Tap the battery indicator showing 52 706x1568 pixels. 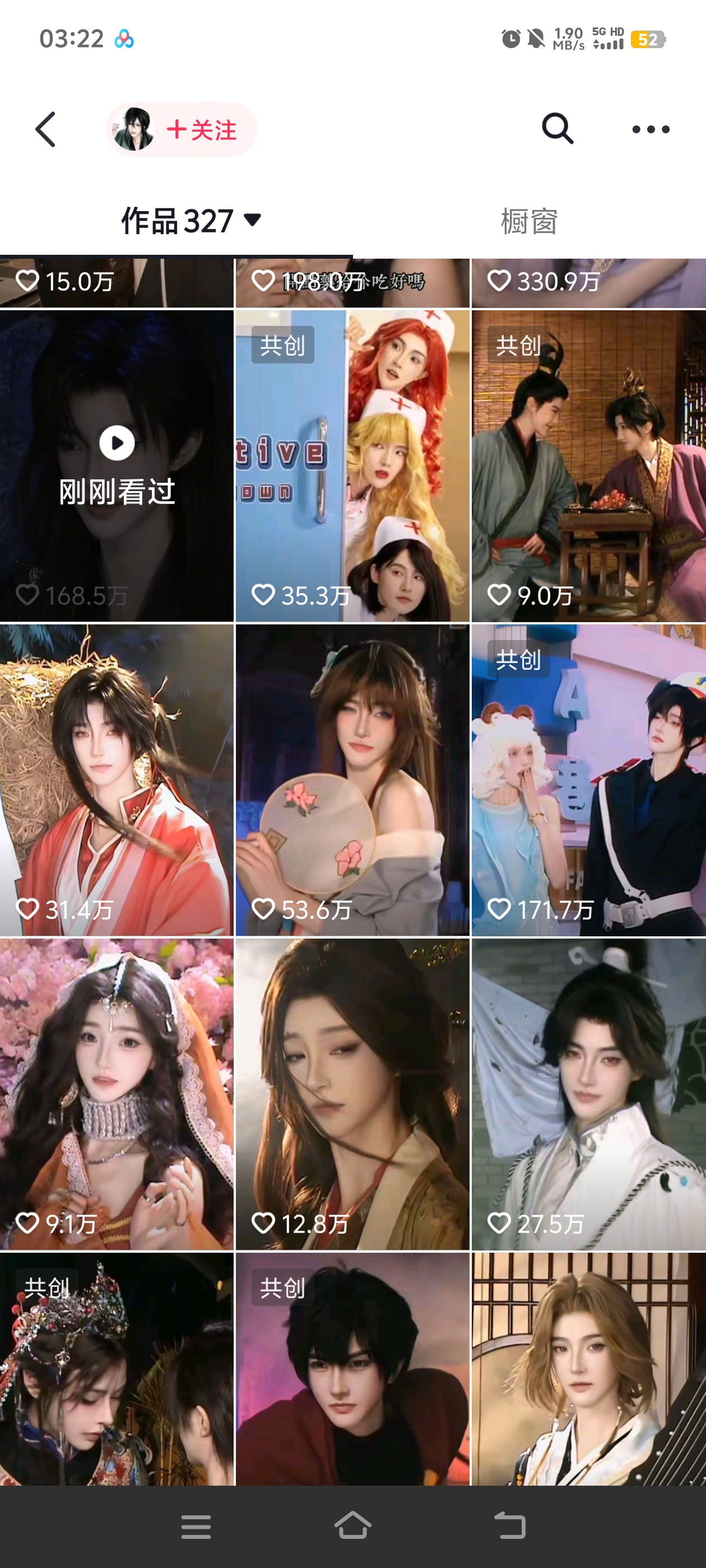tap(648, 39)
